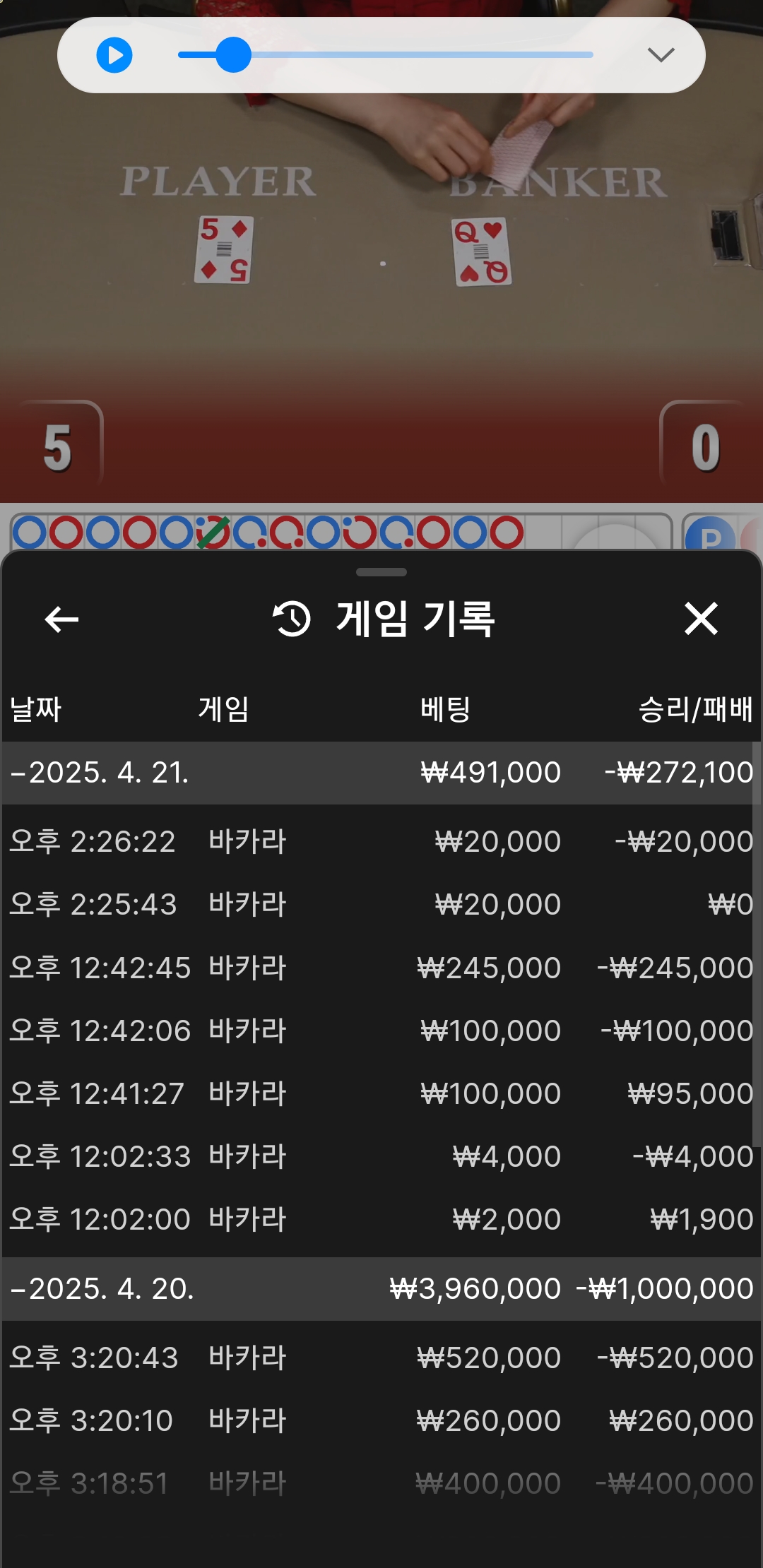The image size is (763, 1568).
Task: View the 오후 12:42:45 바카라 game details
Action: pos(381,968)
